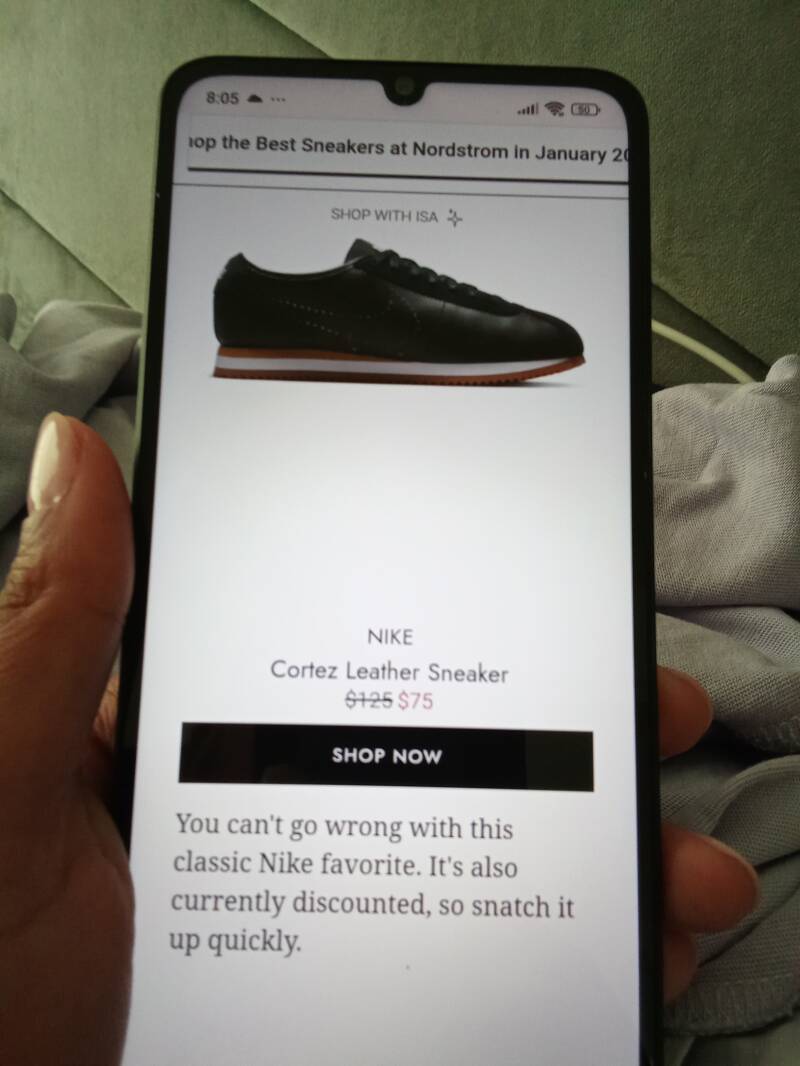Open the Nike Cortez sneaker image
The width and height of the screenshot is (800, 1066).
coord(399,313)
